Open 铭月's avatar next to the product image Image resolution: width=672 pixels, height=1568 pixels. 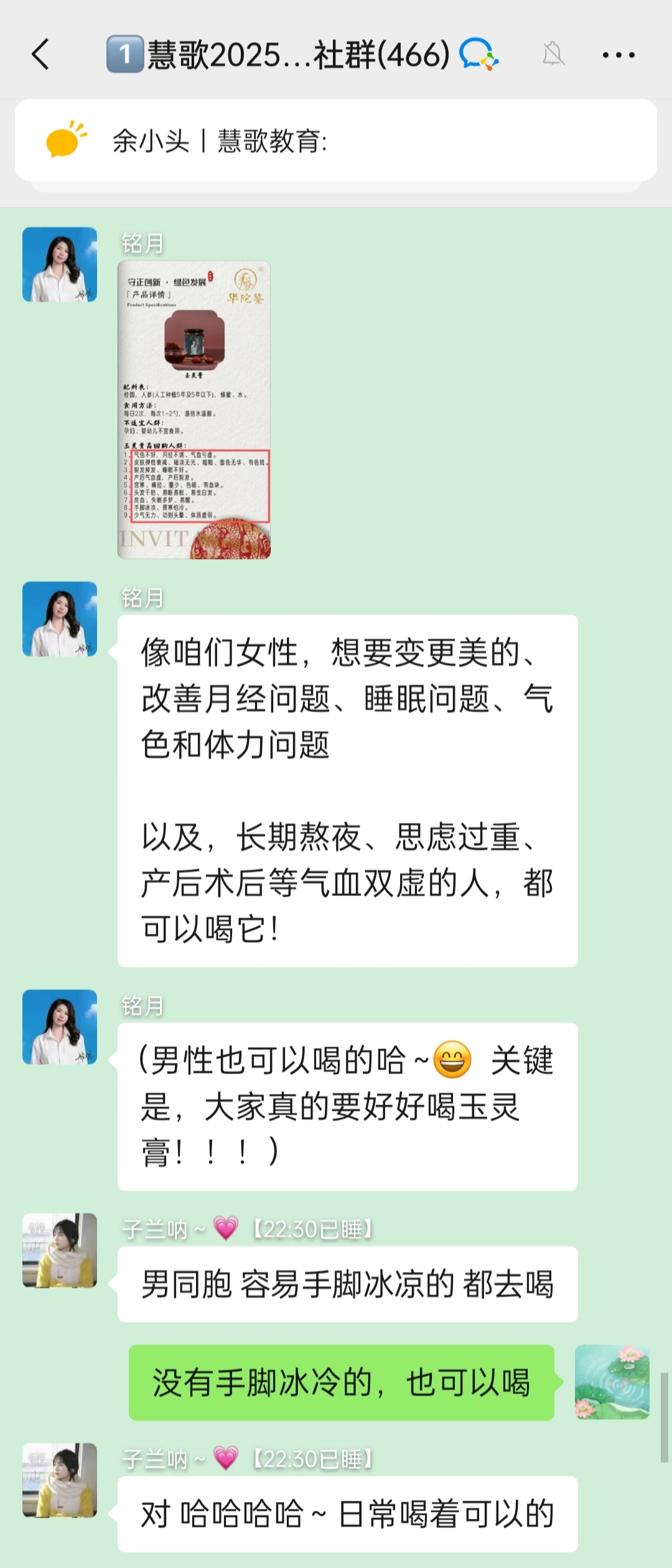tap(60, 264)
